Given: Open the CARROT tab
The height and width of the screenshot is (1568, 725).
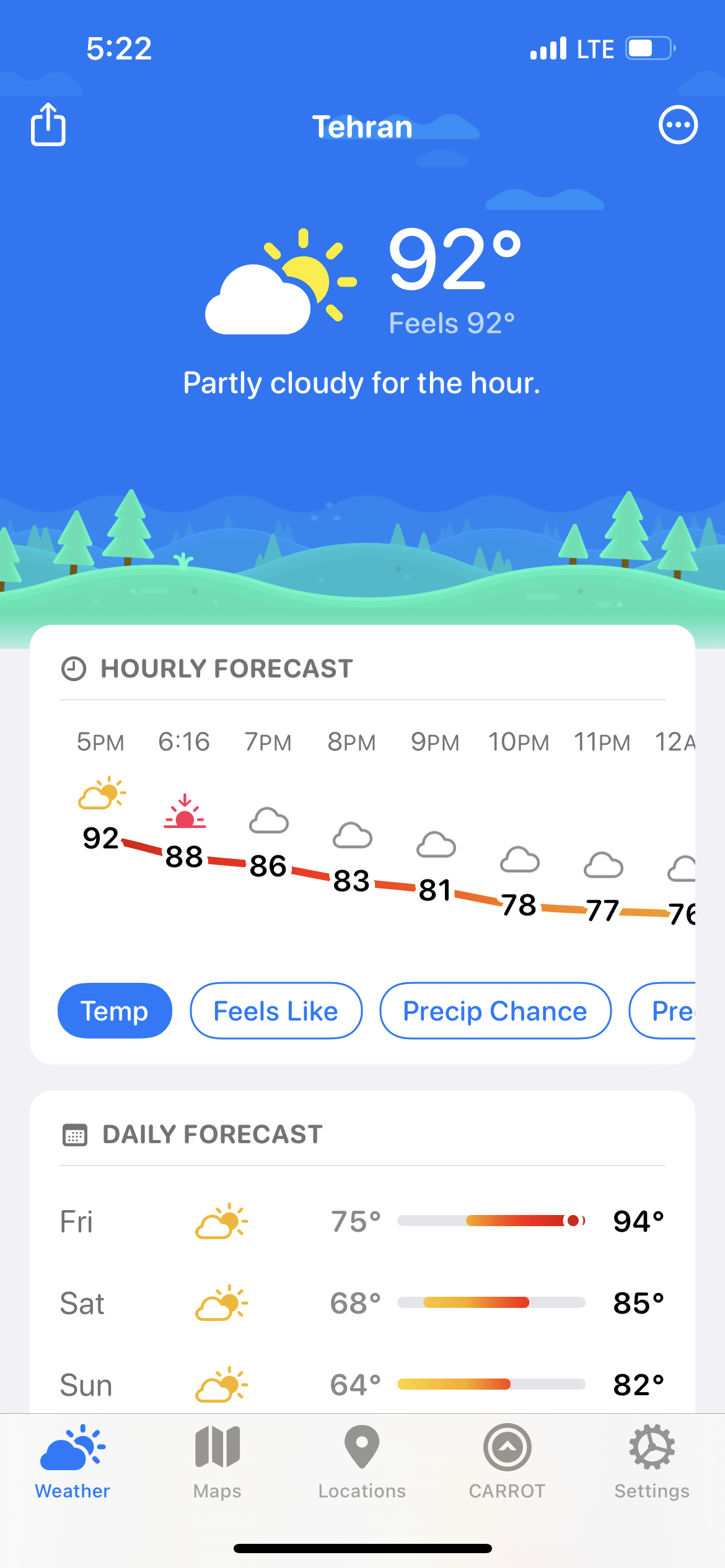Looking at the screenshot, I should (507, 1461).
